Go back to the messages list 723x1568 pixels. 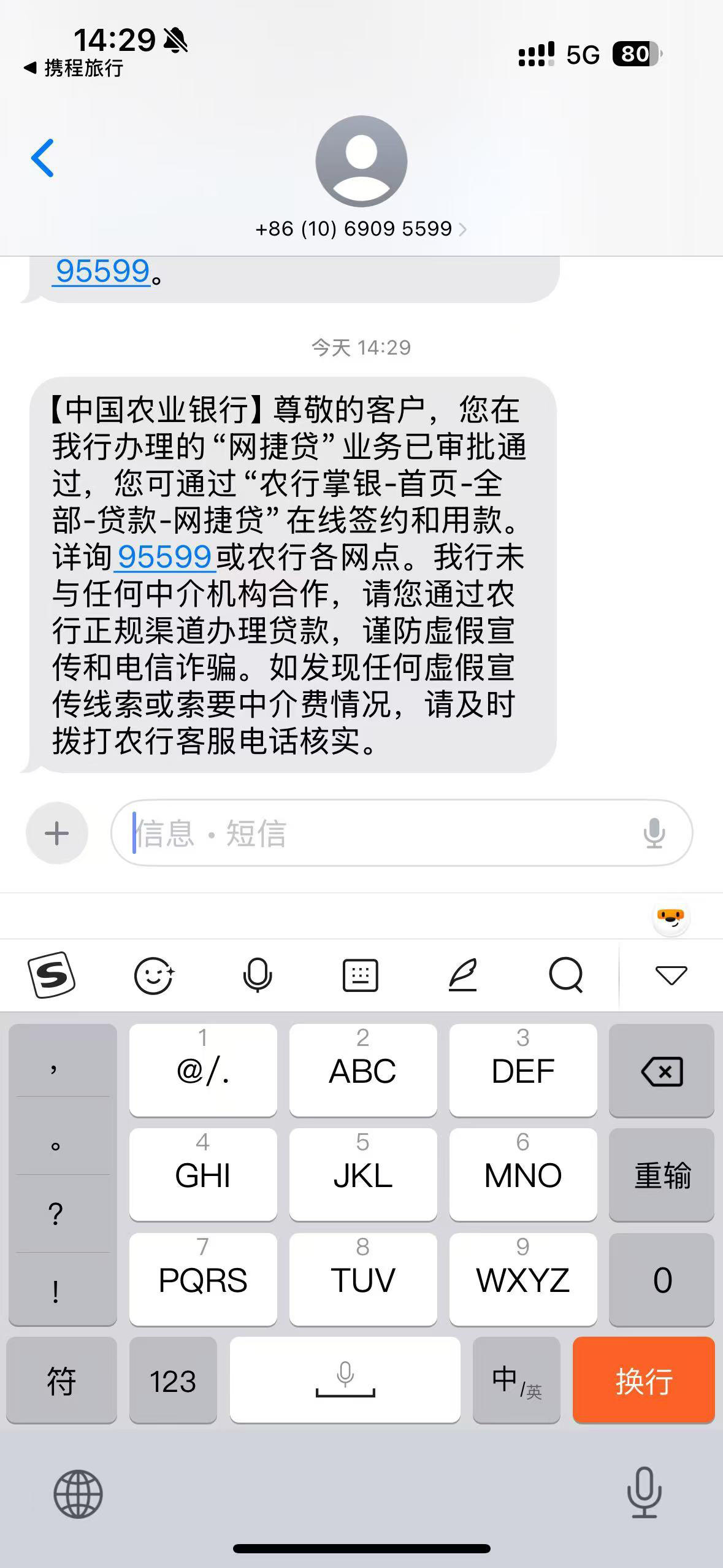pos(43,158)
